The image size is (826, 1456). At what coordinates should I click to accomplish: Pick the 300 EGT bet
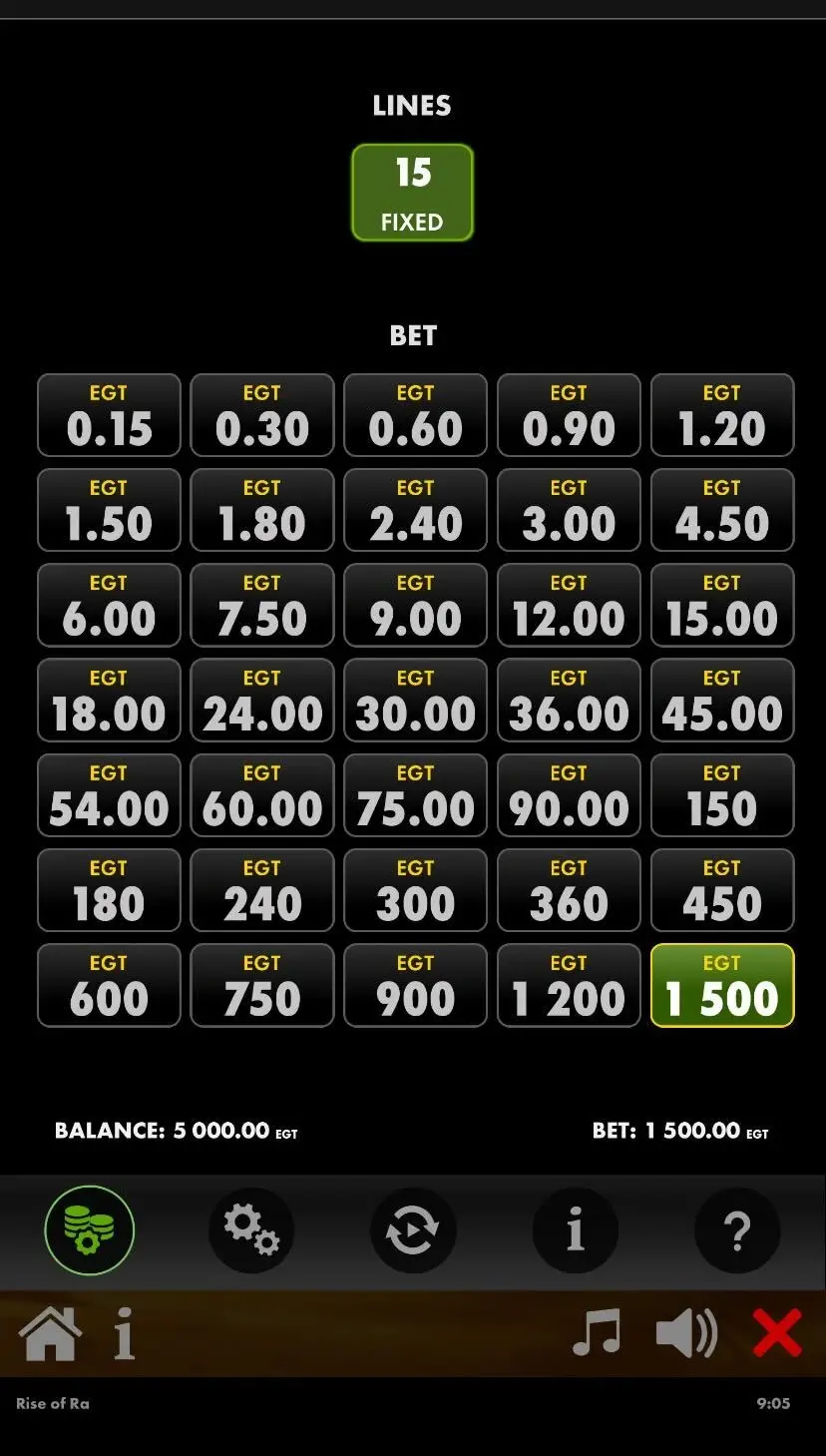415,889
